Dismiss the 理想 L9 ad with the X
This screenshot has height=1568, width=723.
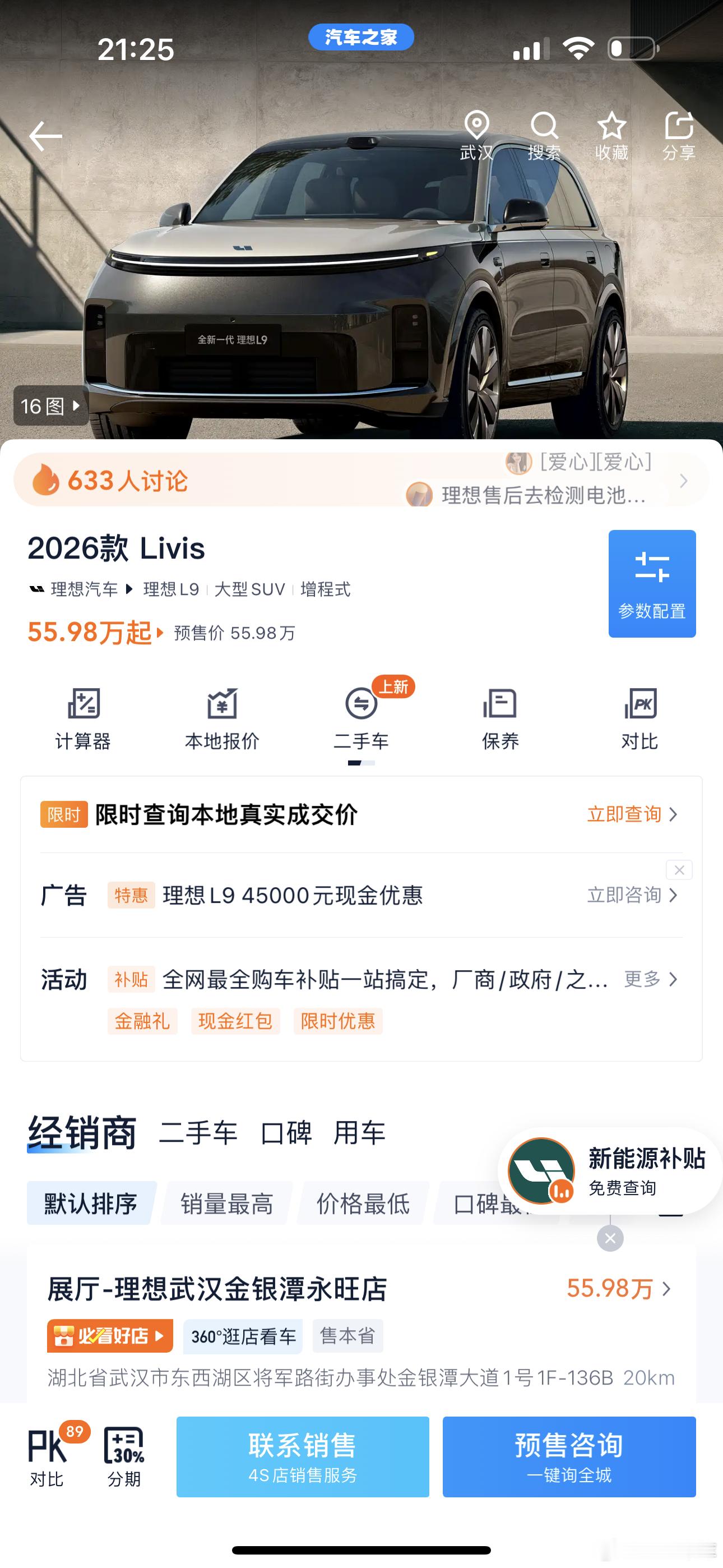click(x=679, y=870)
